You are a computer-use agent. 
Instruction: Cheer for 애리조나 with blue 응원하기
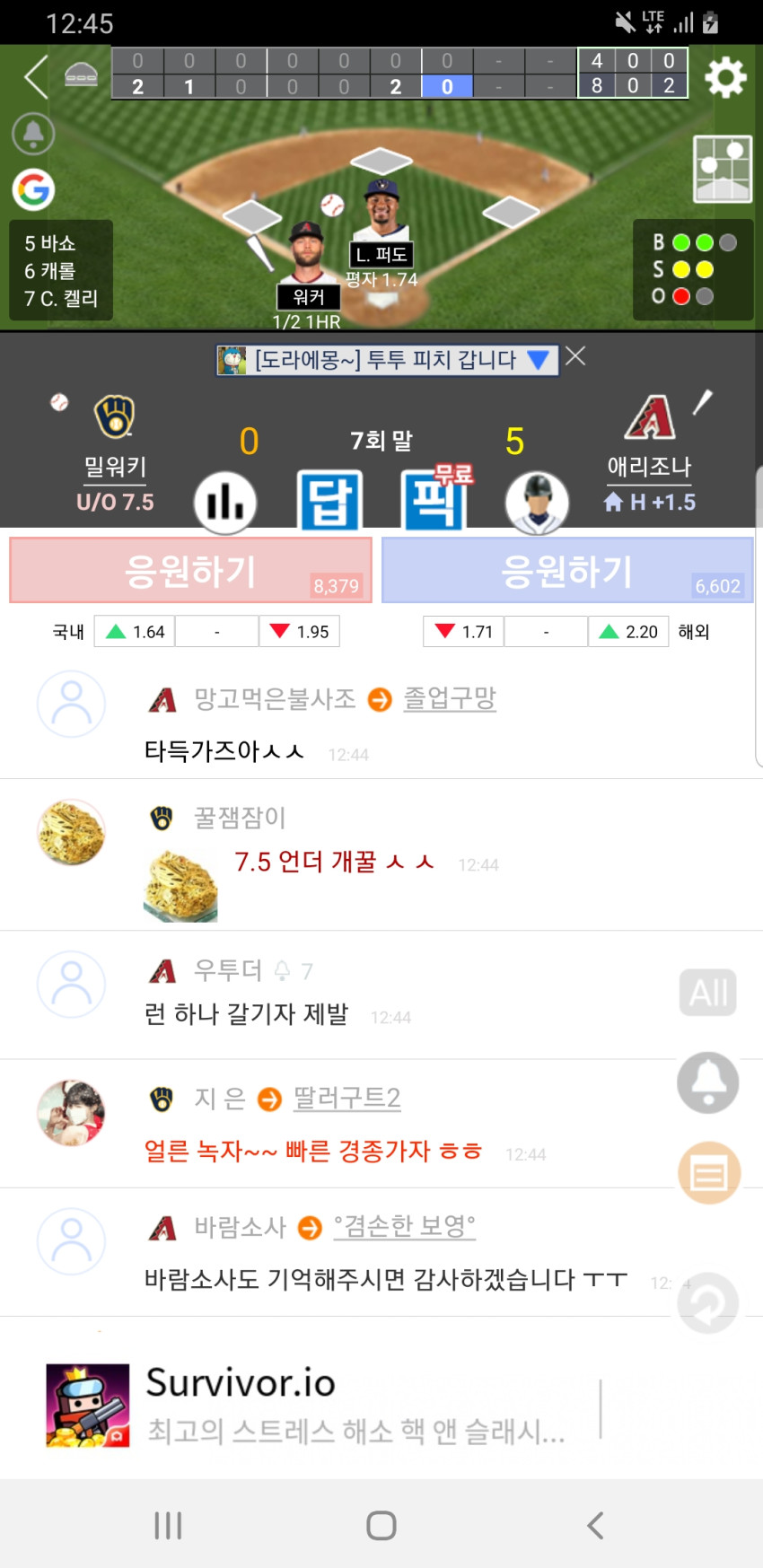click(x=567, y=570)
